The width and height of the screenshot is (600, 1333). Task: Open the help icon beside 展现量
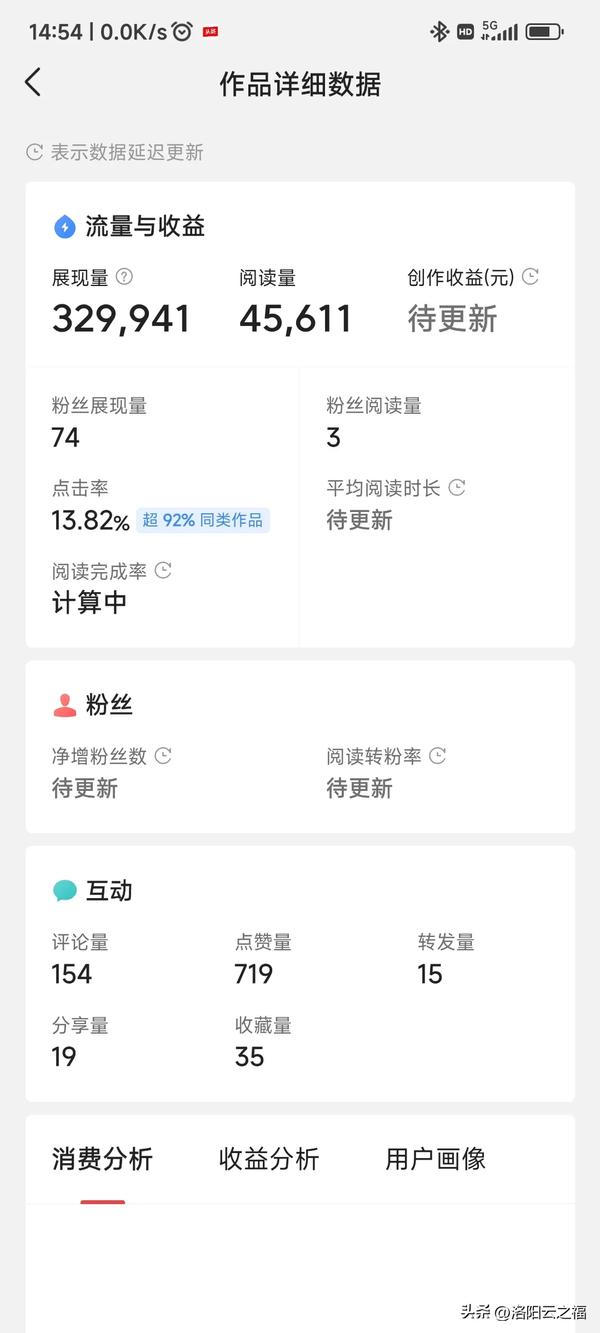125,277
